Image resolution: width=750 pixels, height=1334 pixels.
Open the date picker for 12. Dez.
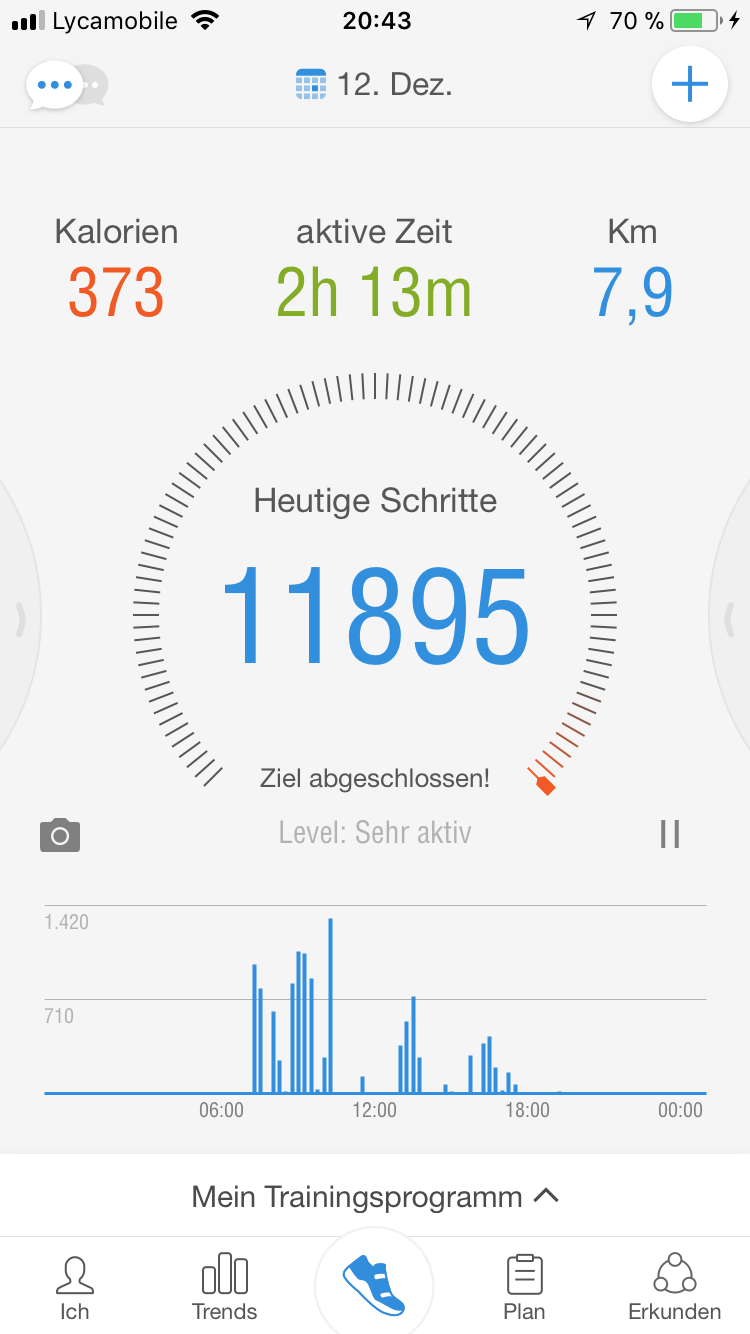[375, 85]
